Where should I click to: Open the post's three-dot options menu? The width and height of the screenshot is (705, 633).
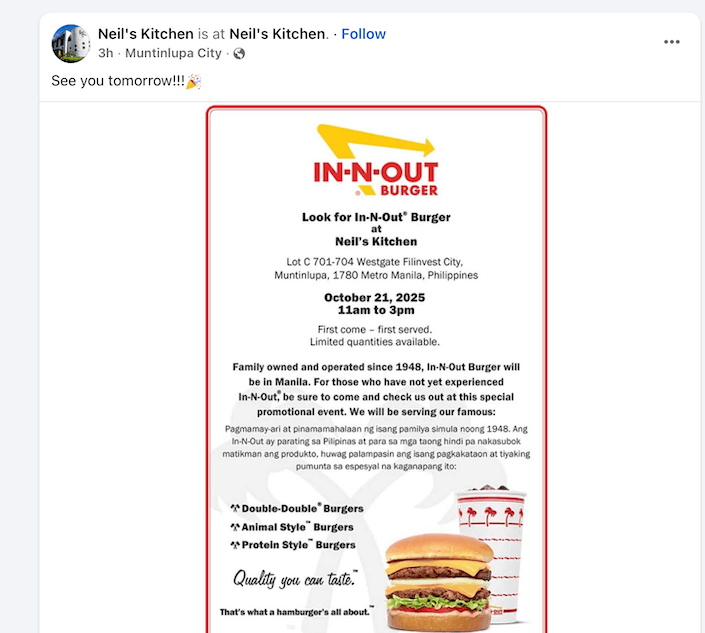[672, 42]
